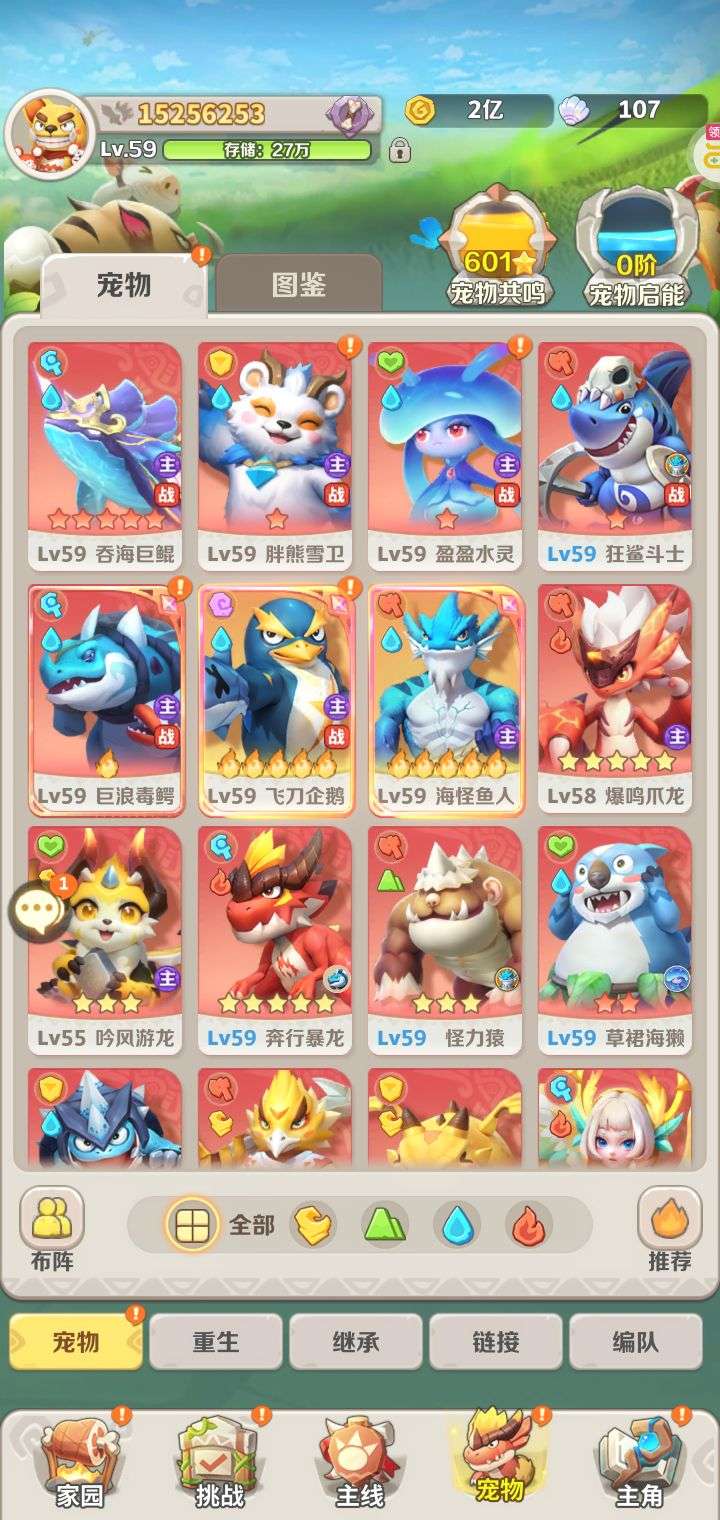Tap the 布阵 formation button
The width and height of the screenshot is (720, 1520).
pos(52,1229)
